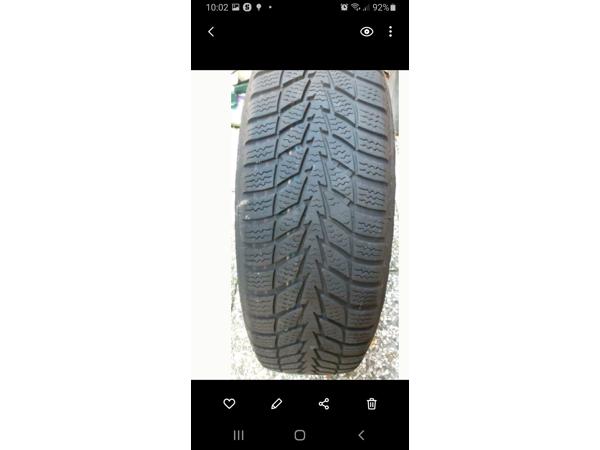Edit the photo with the pencil icon
Screen dimensions: 600x450
coord(276,403)
